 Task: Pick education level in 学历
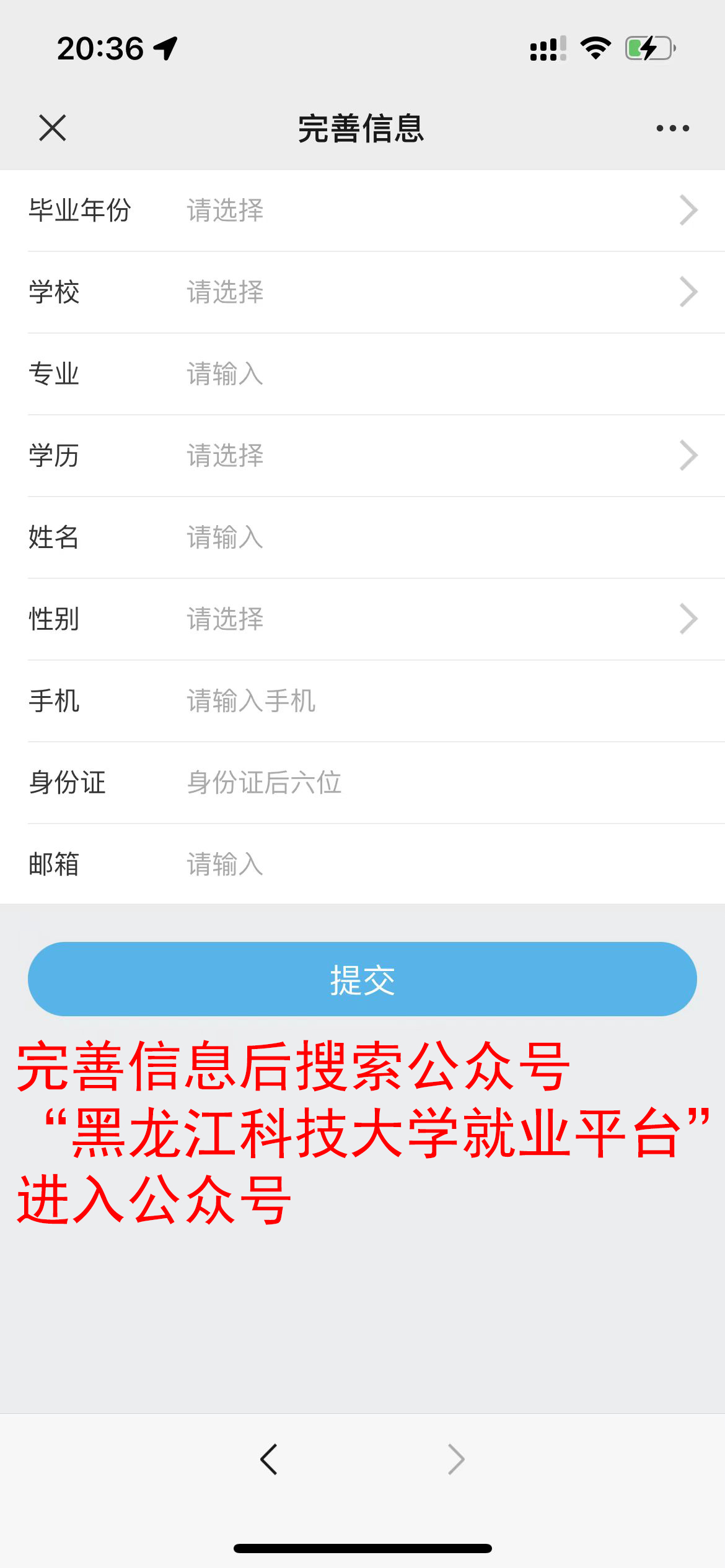(x=362, y=456)
